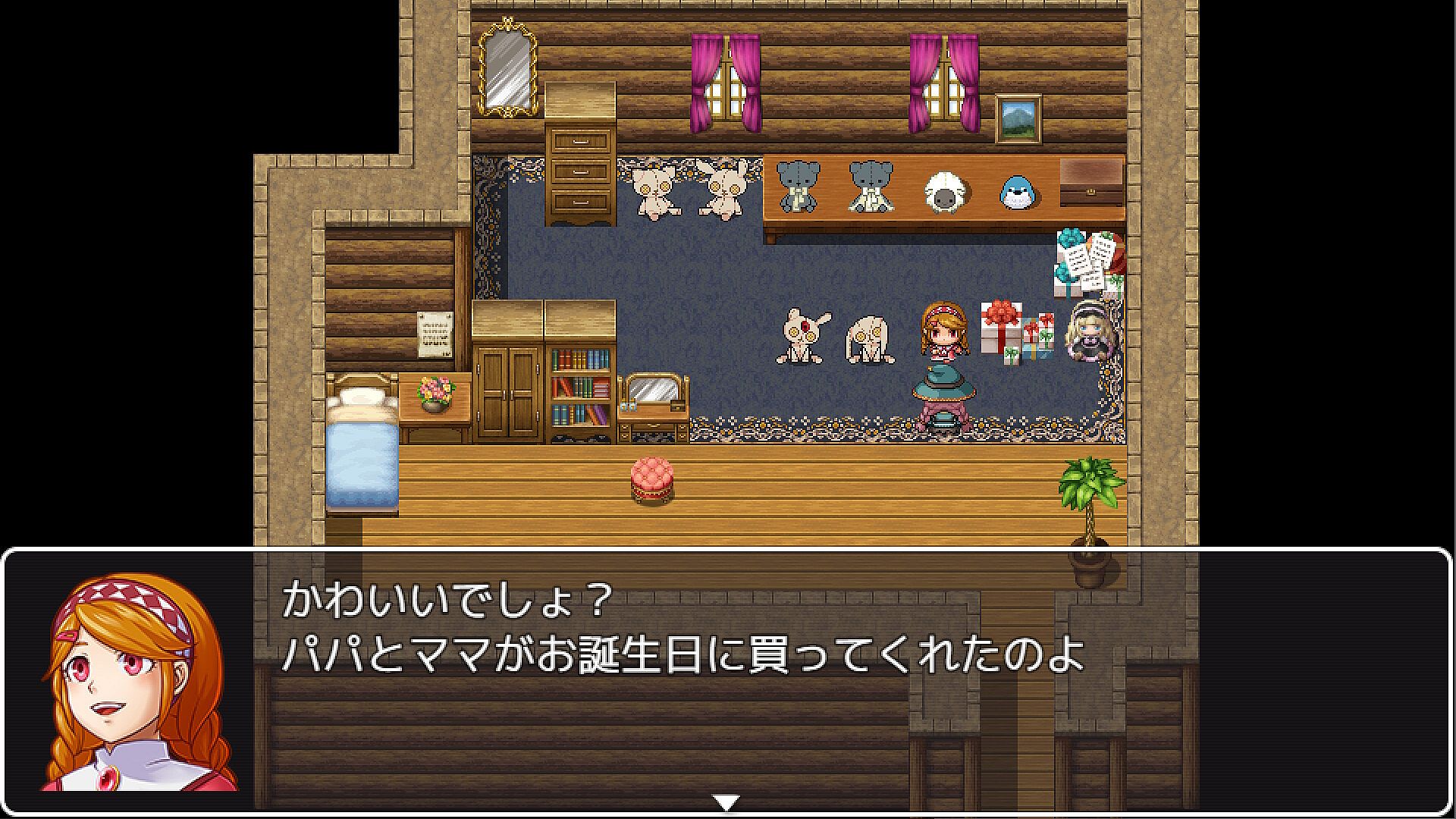The height and width of the screenshot is (819, 1456).
Task: Advance the dialogue with the down arrow
Action: tap(726, 802)
